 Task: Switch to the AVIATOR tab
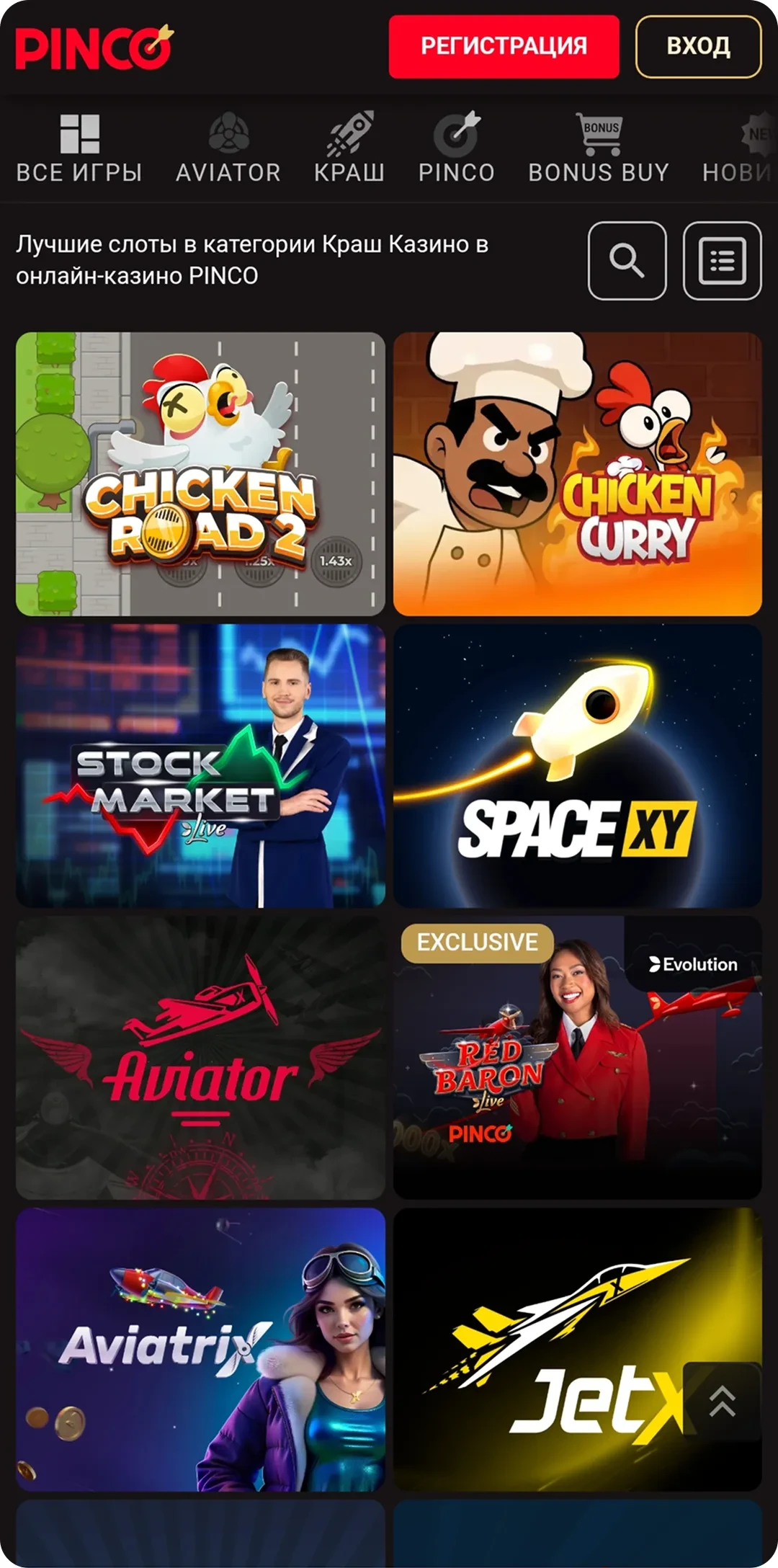tap(228, 149)
